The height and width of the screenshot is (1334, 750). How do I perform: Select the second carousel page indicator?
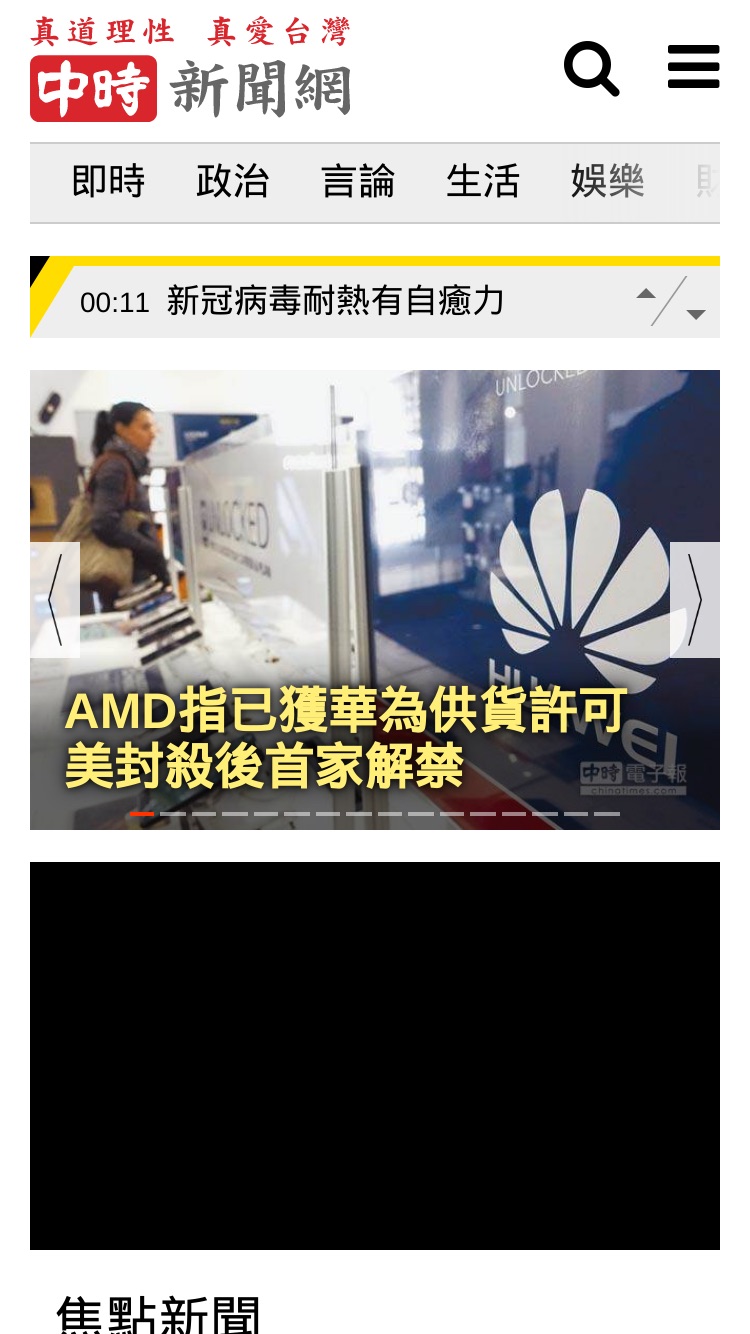173,814
